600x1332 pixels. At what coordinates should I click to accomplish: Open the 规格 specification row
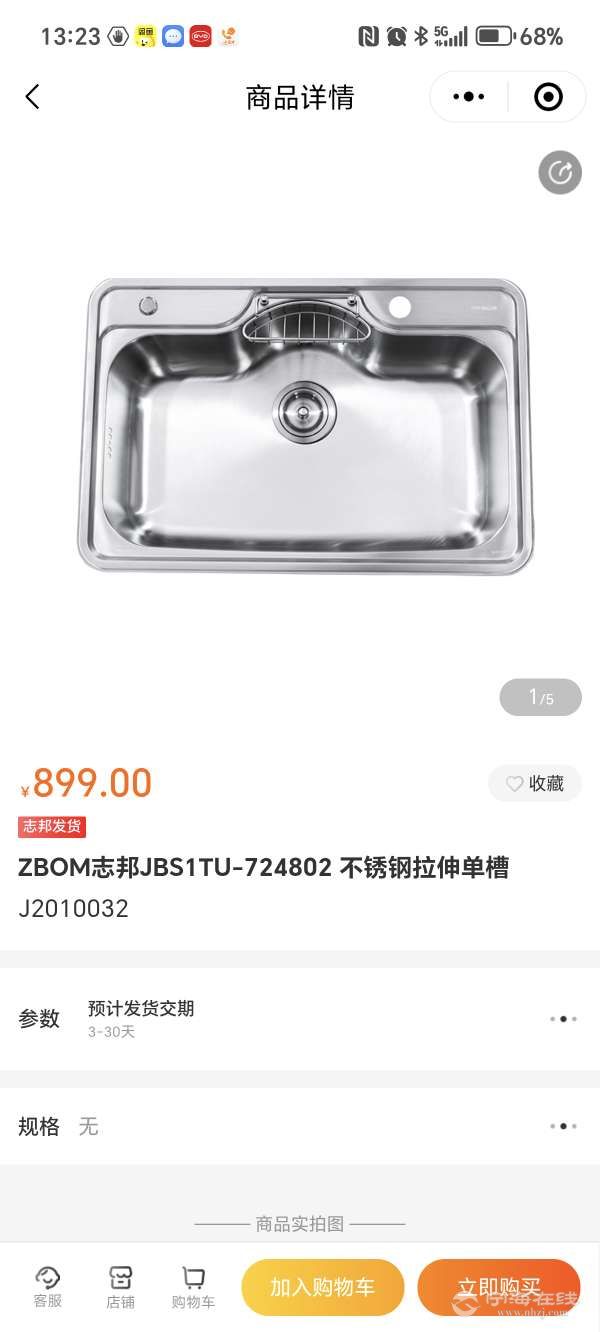(563, 1126)
